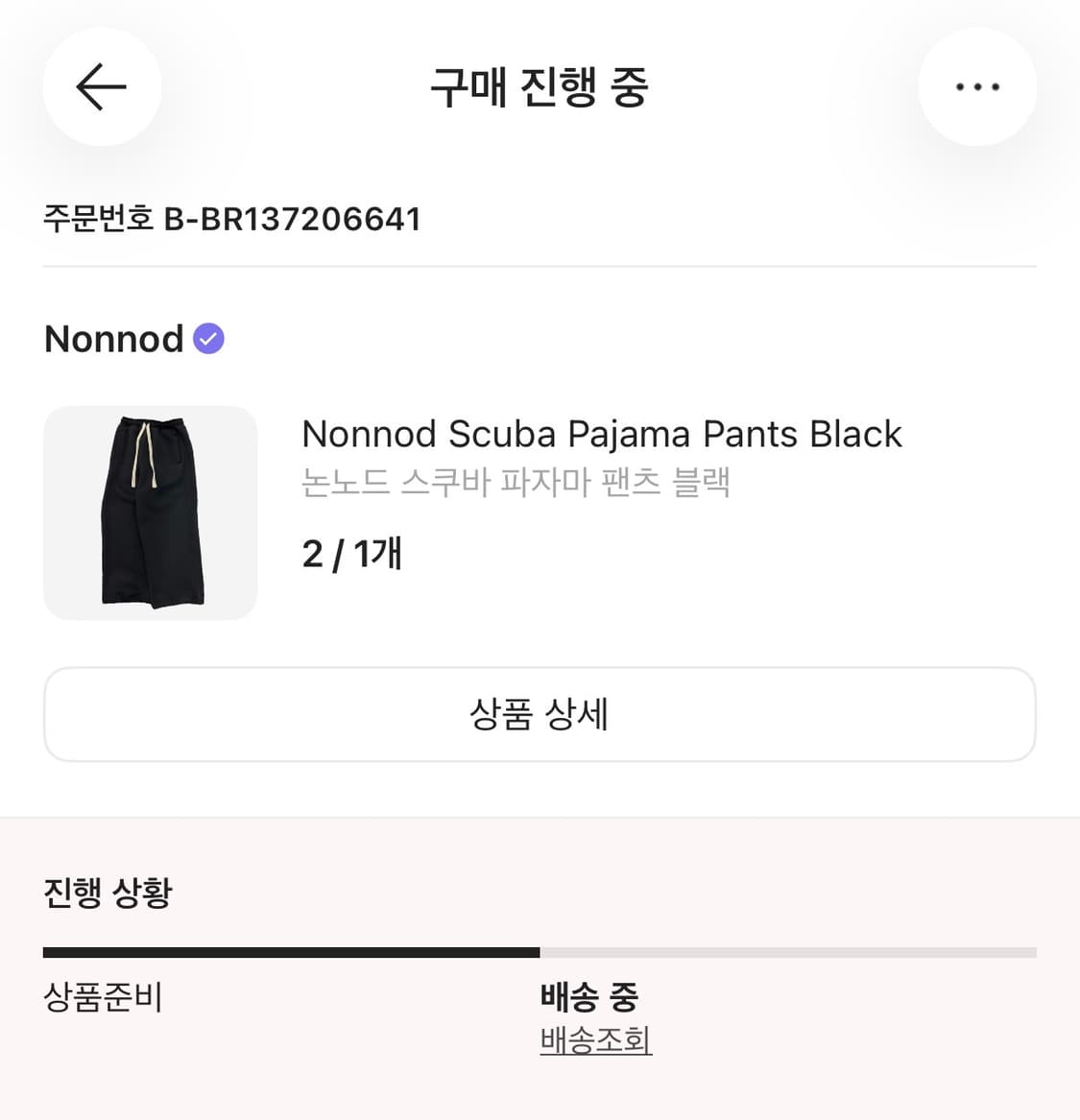This screenshot has height=1120, width=1080.
Task: Open the more options (...) menu
Action: point(977,86)
